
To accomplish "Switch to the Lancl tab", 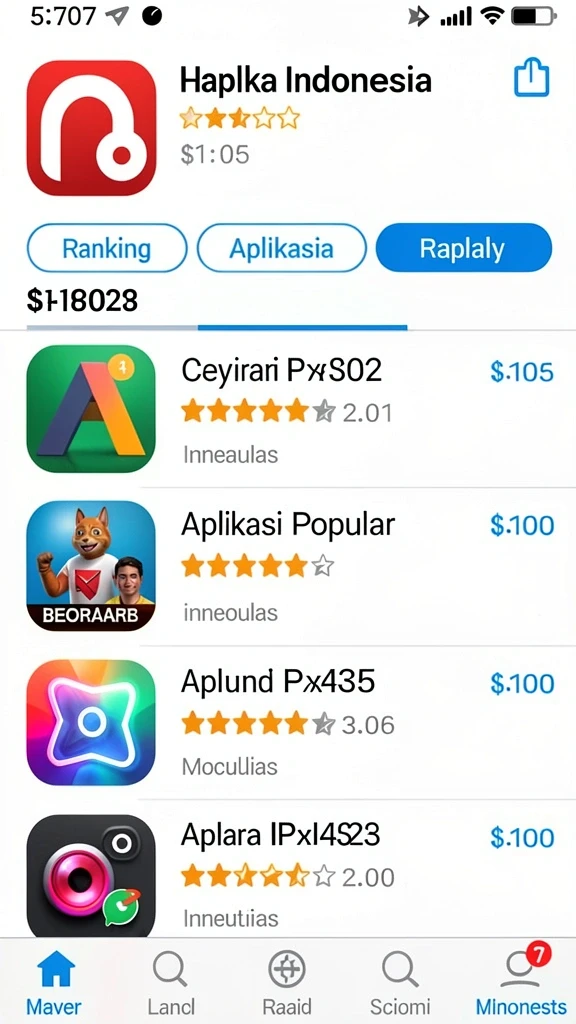I will tap(170, 983).
